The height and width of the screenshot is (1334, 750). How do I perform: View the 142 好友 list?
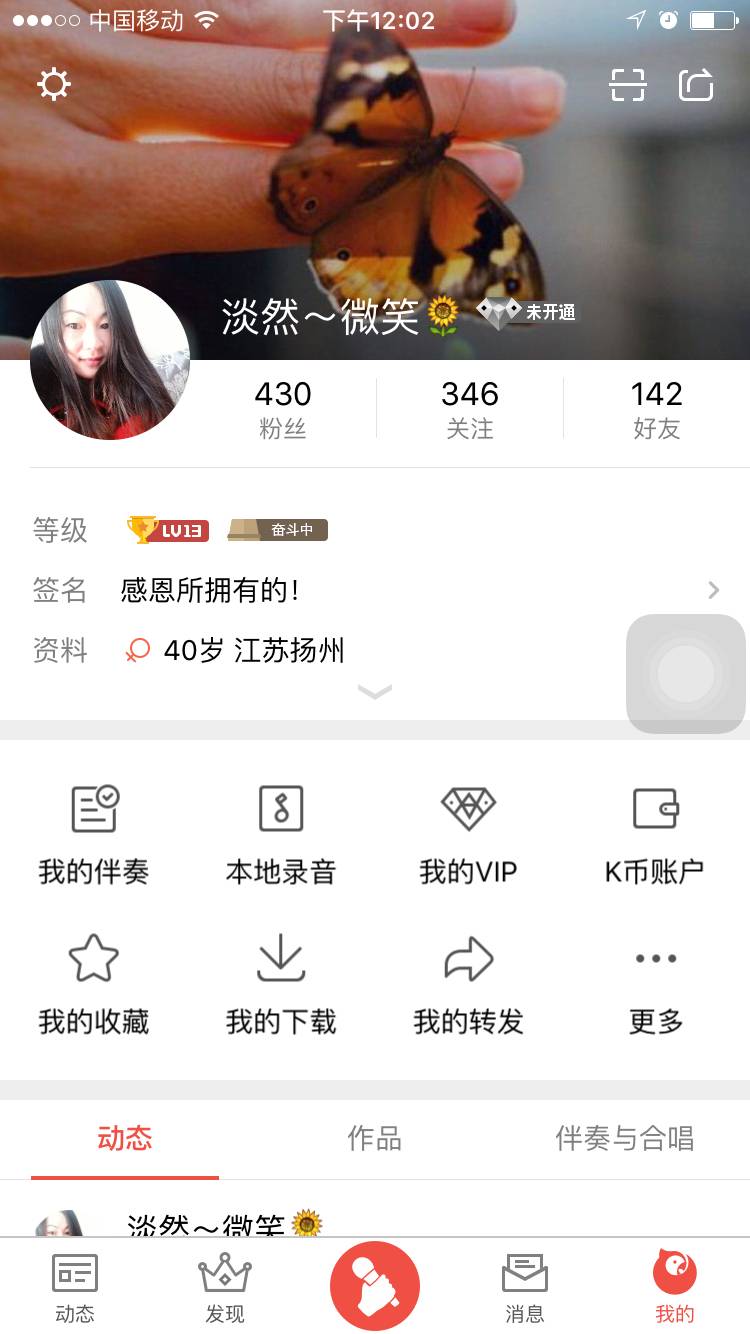656,409
